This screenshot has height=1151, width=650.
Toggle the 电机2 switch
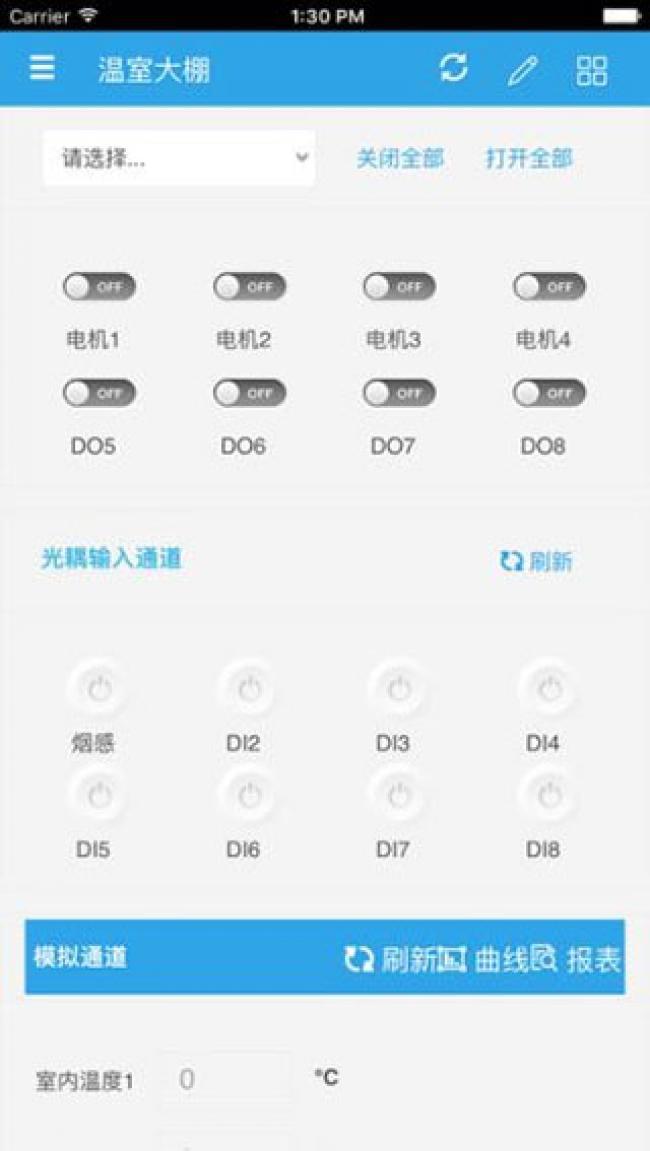249,287
